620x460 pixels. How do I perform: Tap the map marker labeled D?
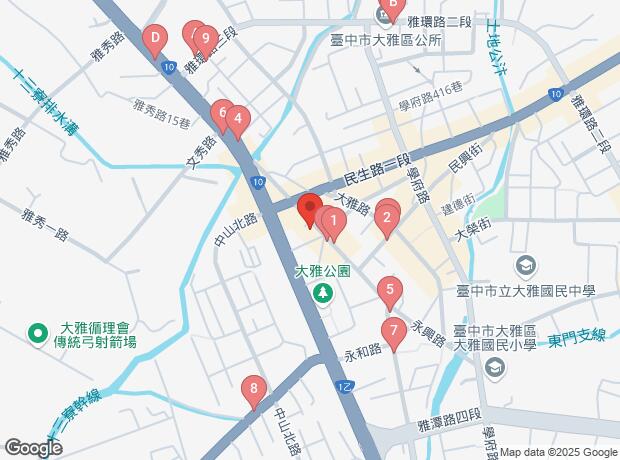coord(154,41)
